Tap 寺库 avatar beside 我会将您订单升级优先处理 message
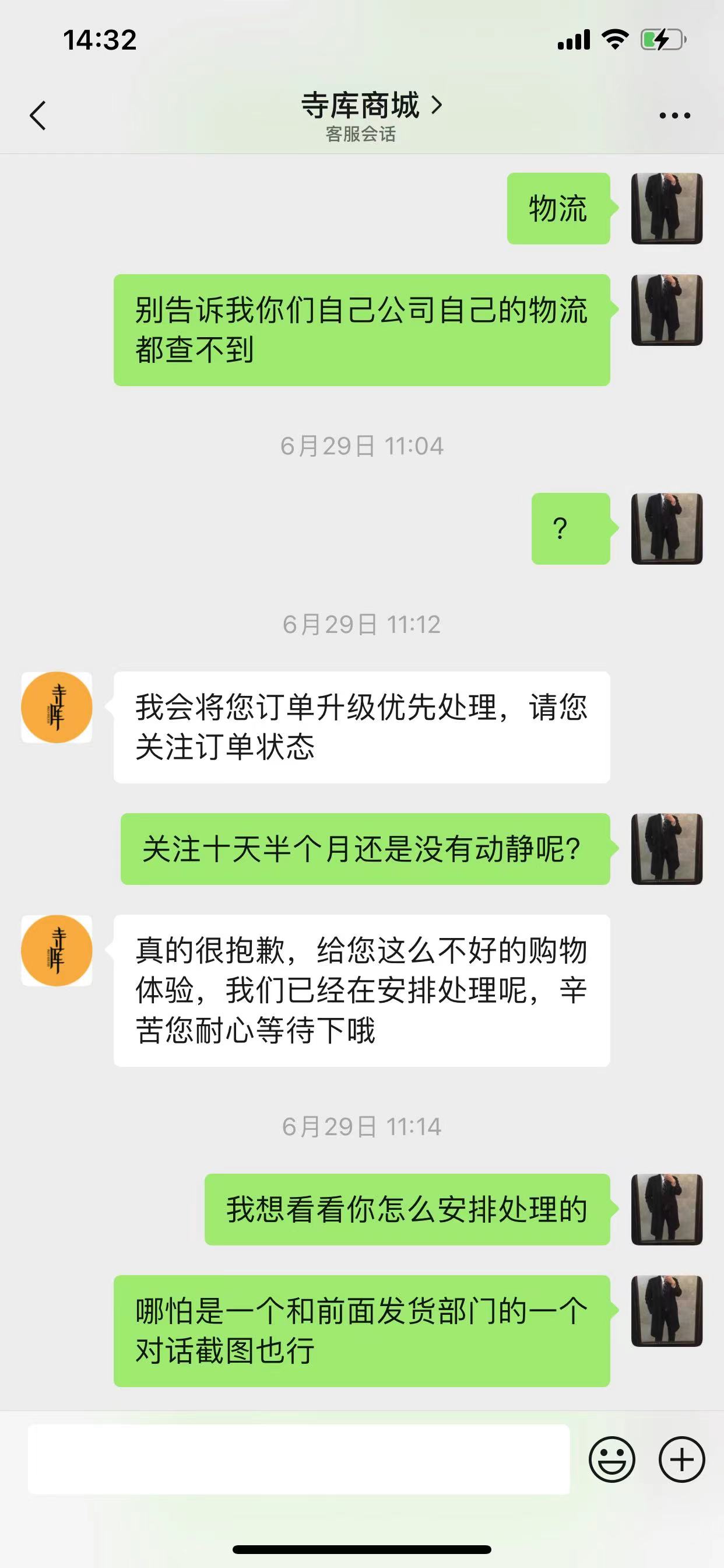 [57, 708]
